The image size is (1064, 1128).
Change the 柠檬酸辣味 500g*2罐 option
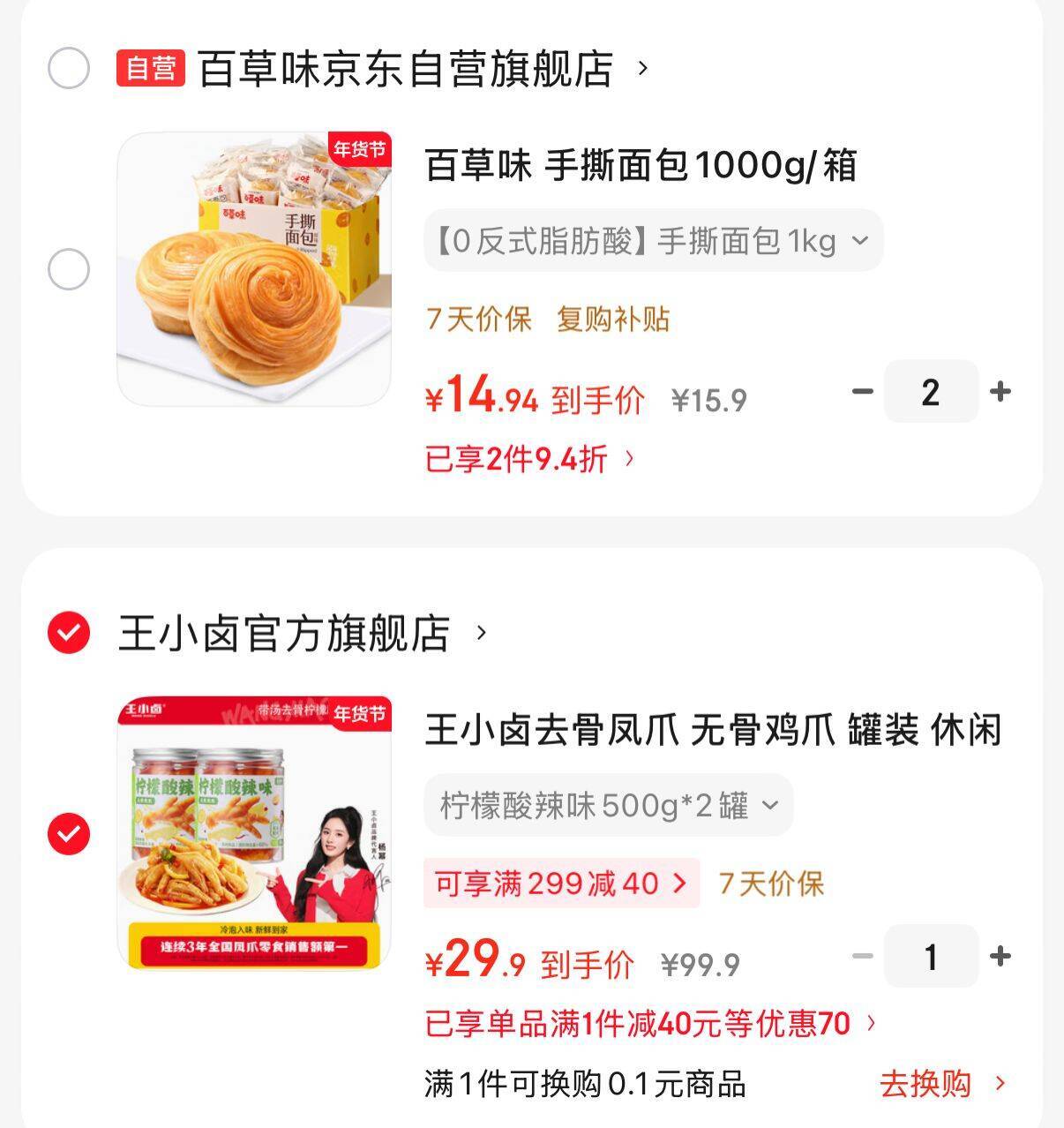608,805
